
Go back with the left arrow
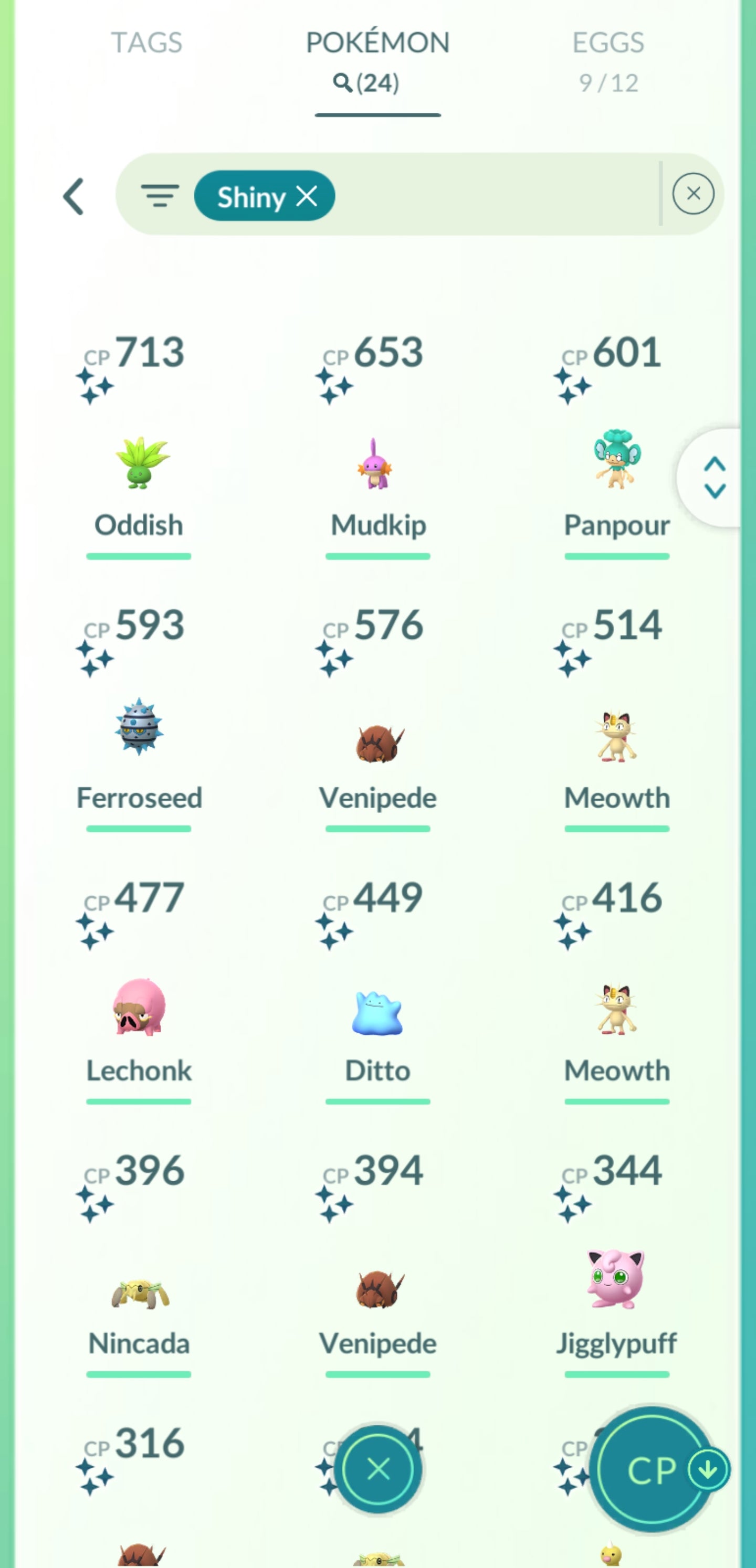(73, 197)
